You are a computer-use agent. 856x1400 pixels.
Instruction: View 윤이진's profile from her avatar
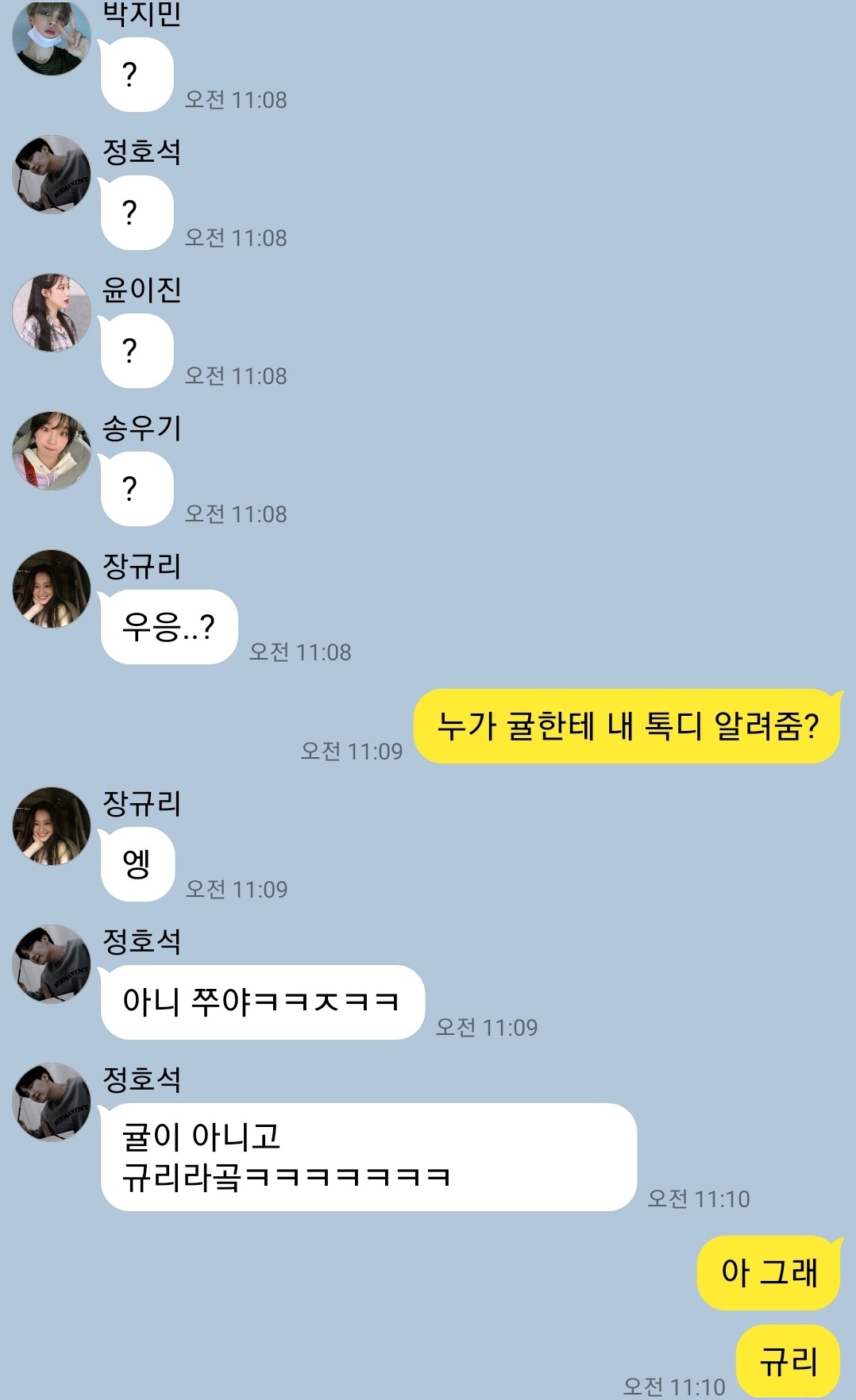tap(52, 313)
